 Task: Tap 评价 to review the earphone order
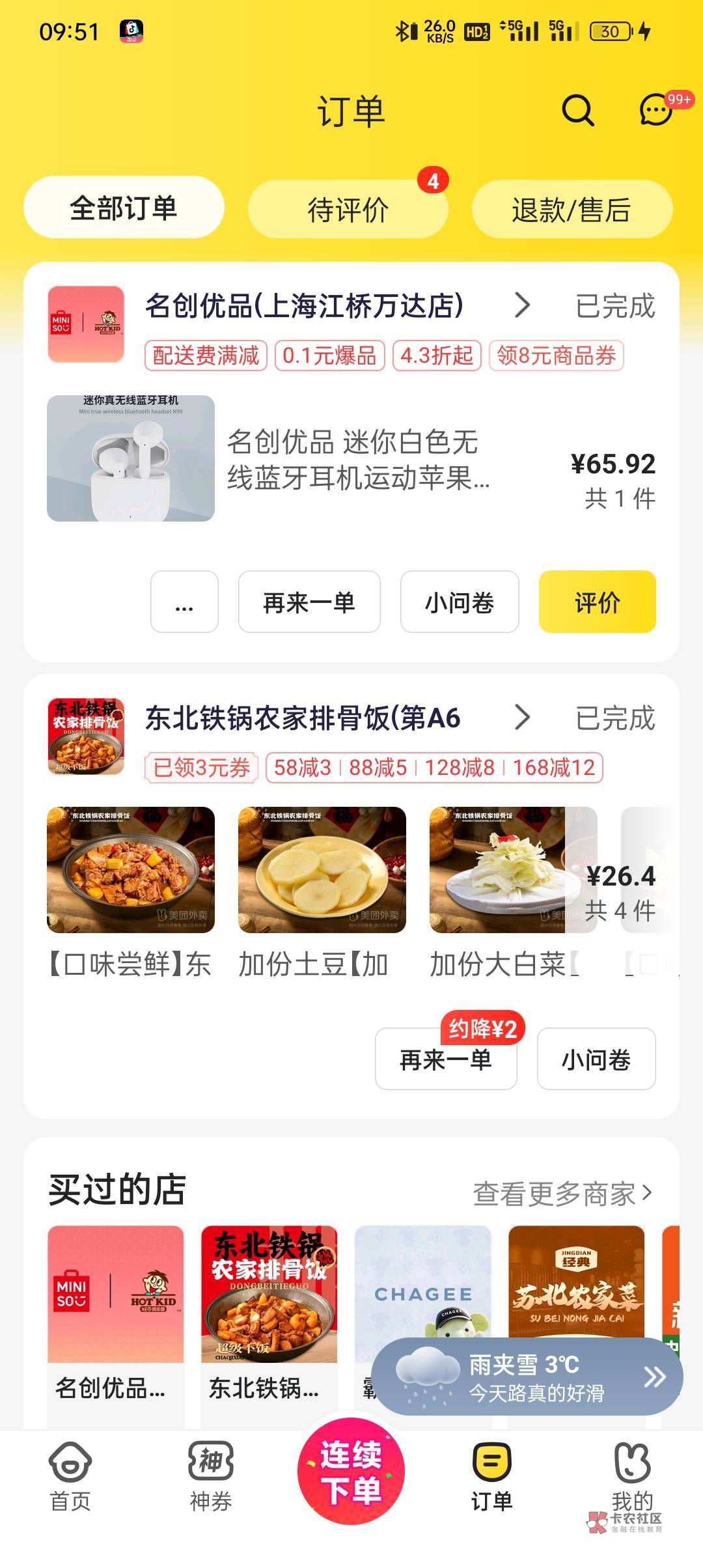597,602
